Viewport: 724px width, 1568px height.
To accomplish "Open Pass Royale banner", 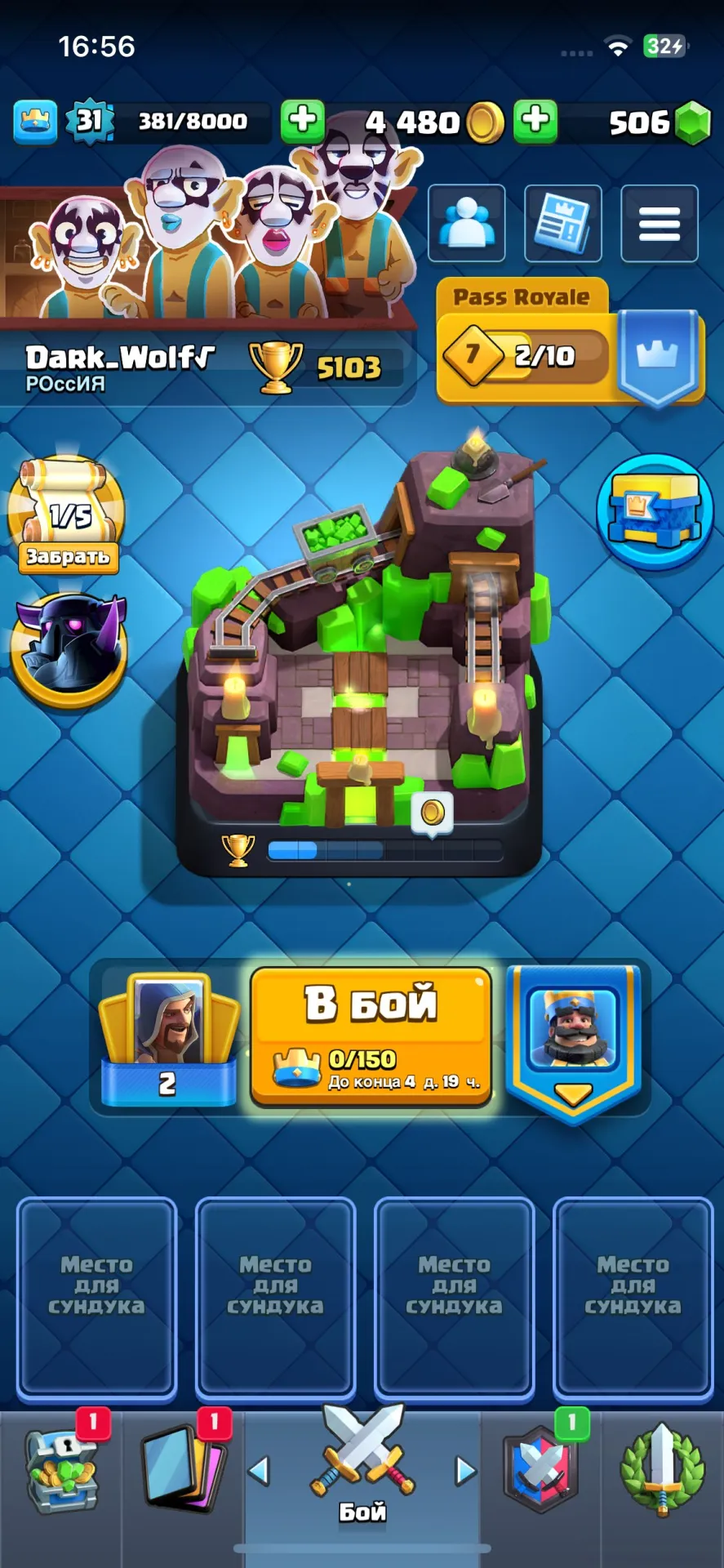I will [x=571, y=342].
